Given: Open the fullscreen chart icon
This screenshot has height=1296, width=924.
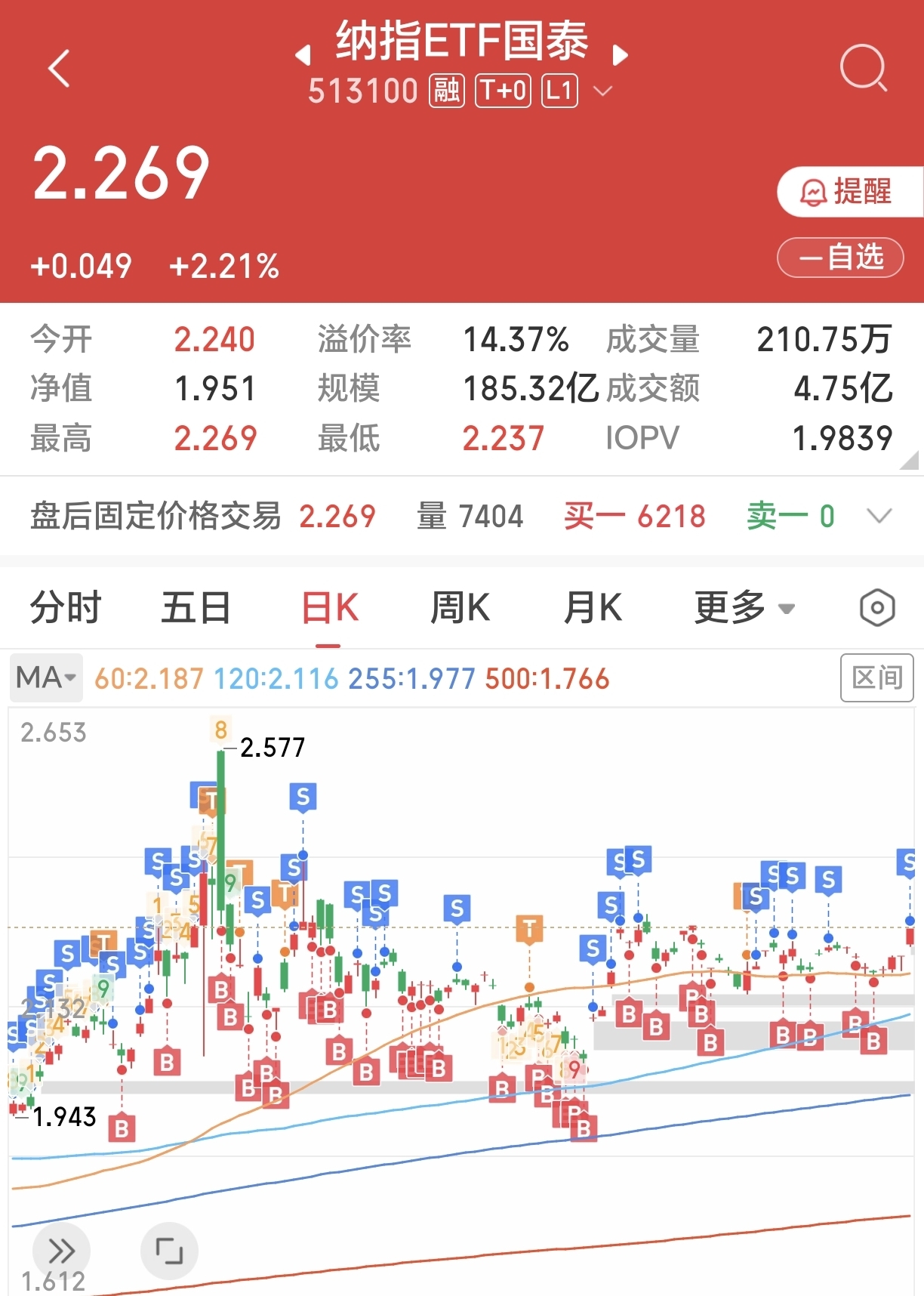Looking at the screenshot, I should [169, 1251].
